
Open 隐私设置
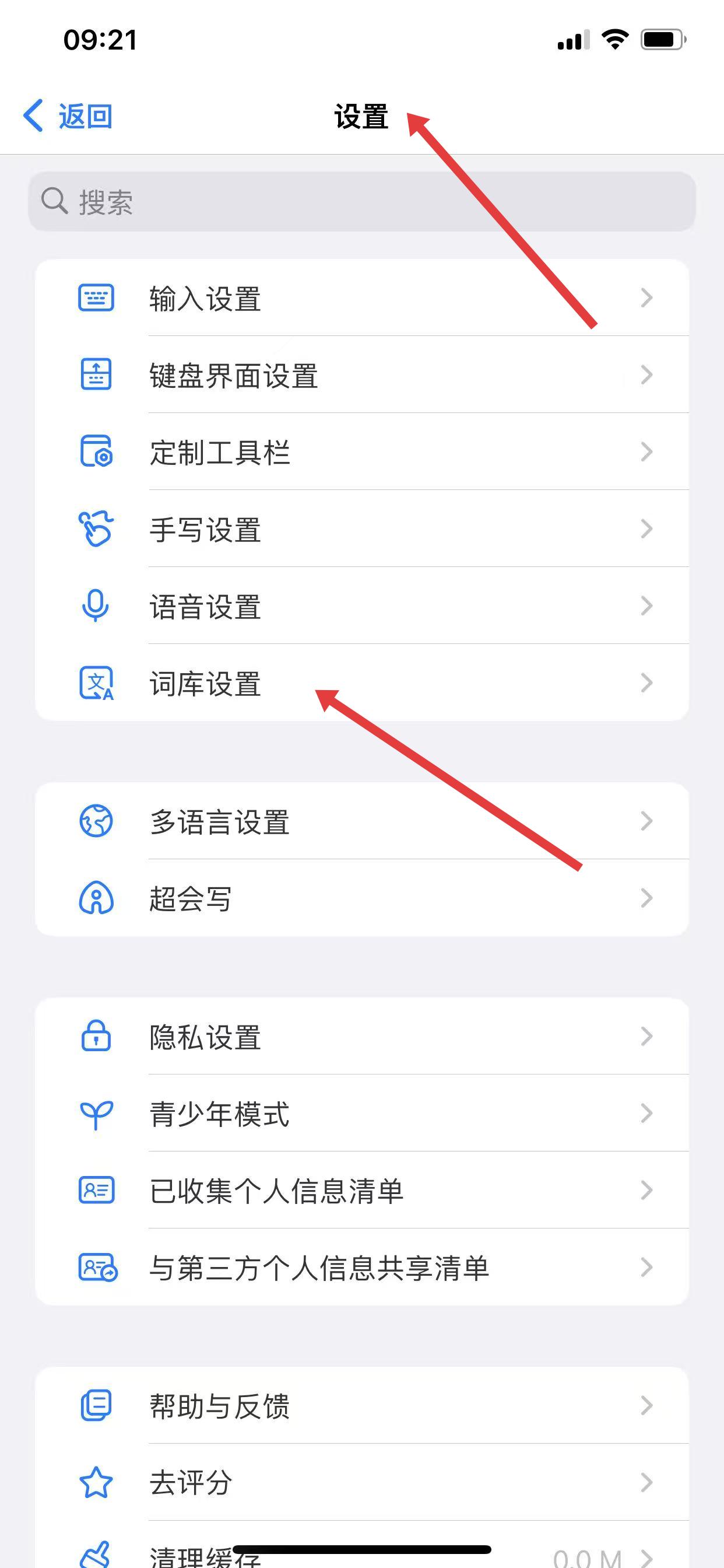(361, 1037)
